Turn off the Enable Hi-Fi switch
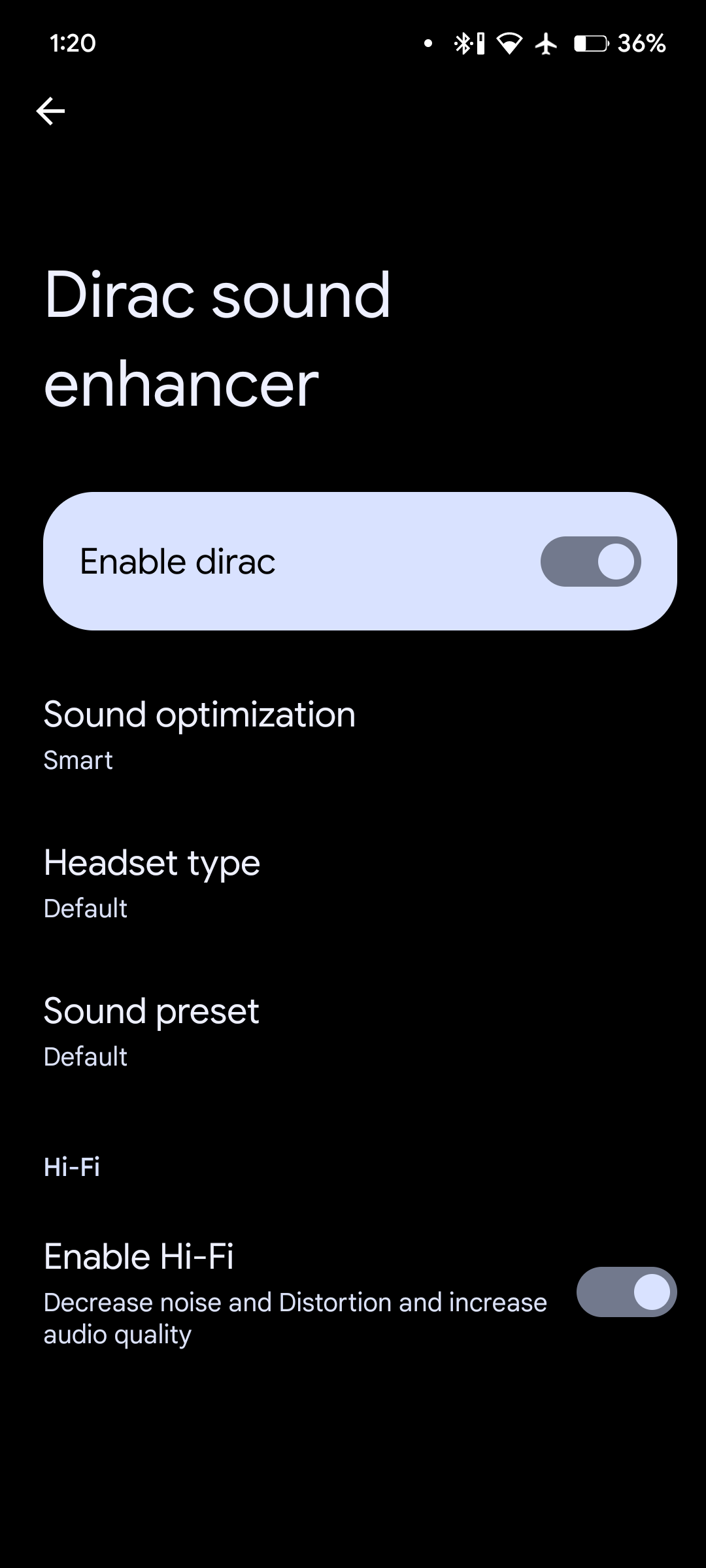The height and width of the screenshot is (1568, 706). point(626,1292)
